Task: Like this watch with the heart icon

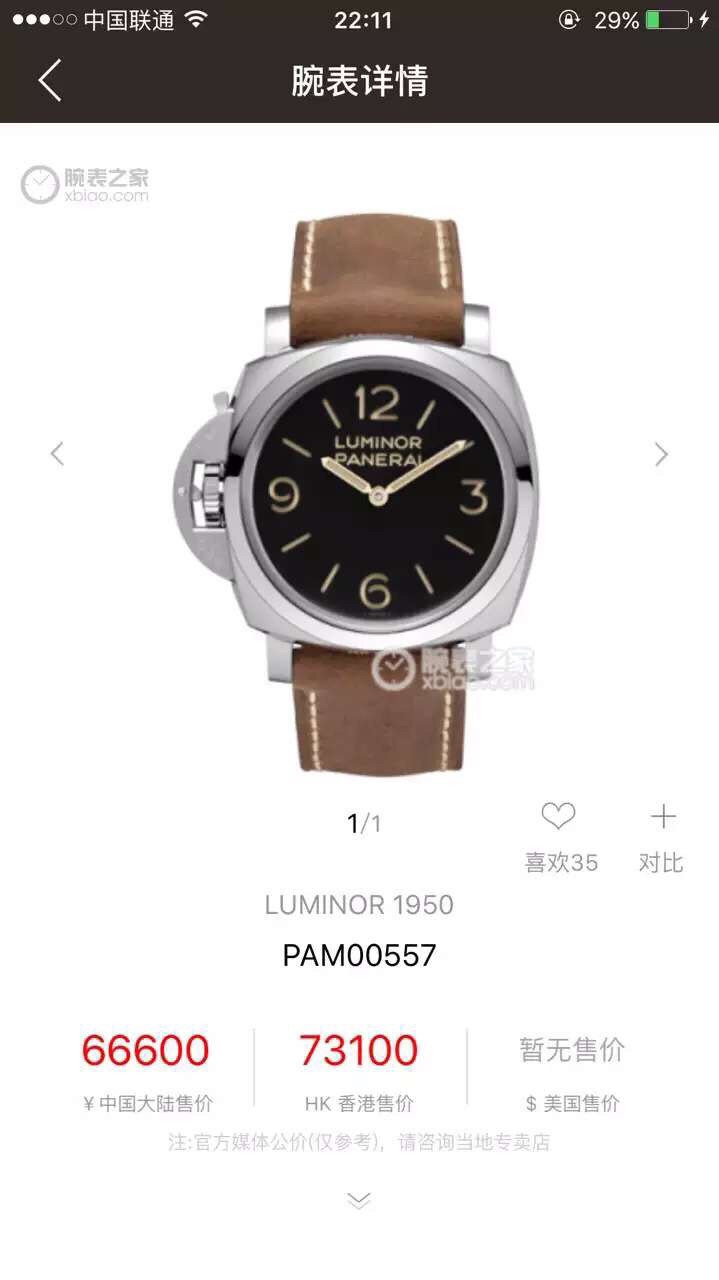Action: tap(558, 818)
